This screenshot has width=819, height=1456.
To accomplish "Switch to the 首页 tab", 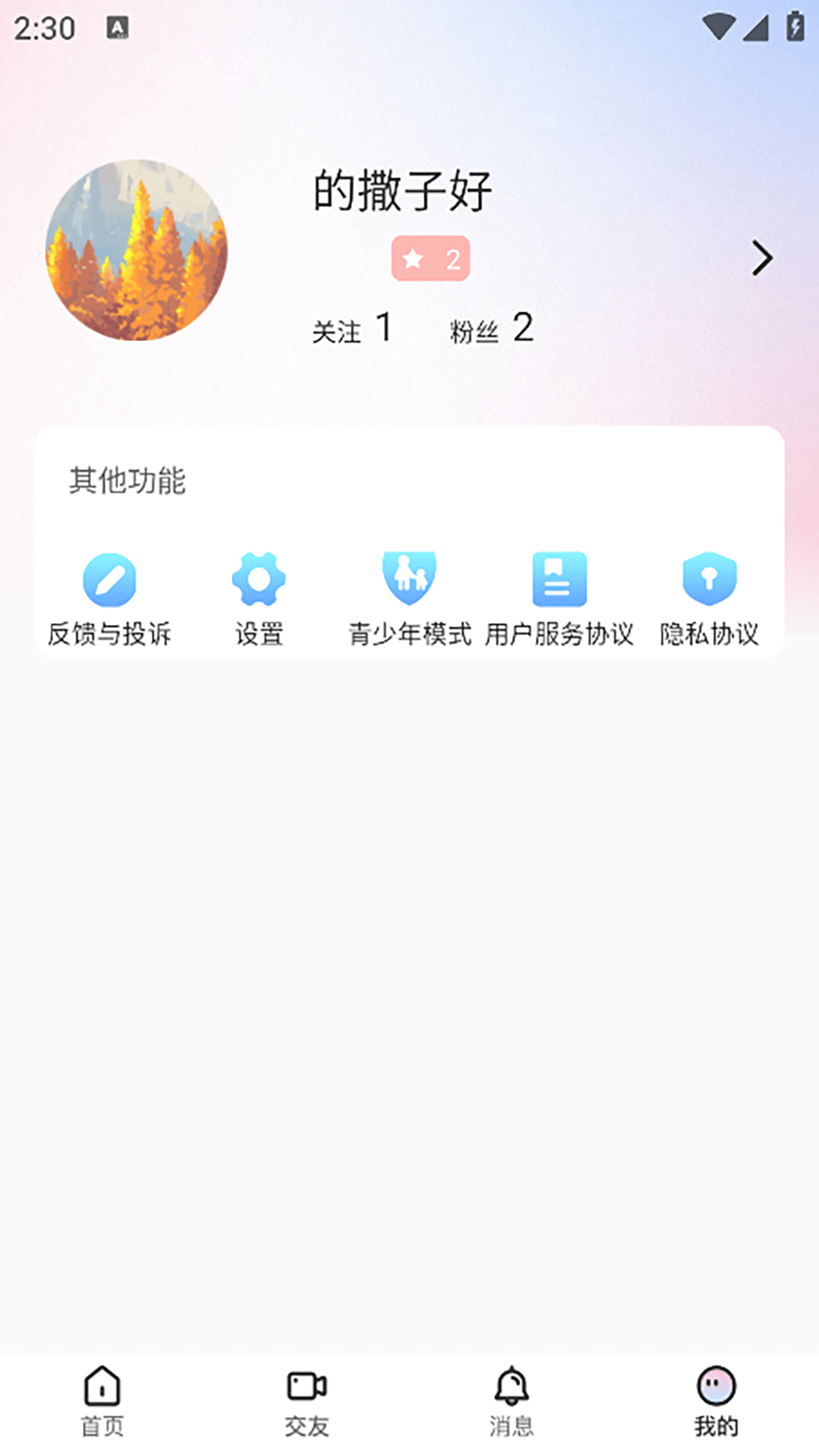I will point(101,1399).
